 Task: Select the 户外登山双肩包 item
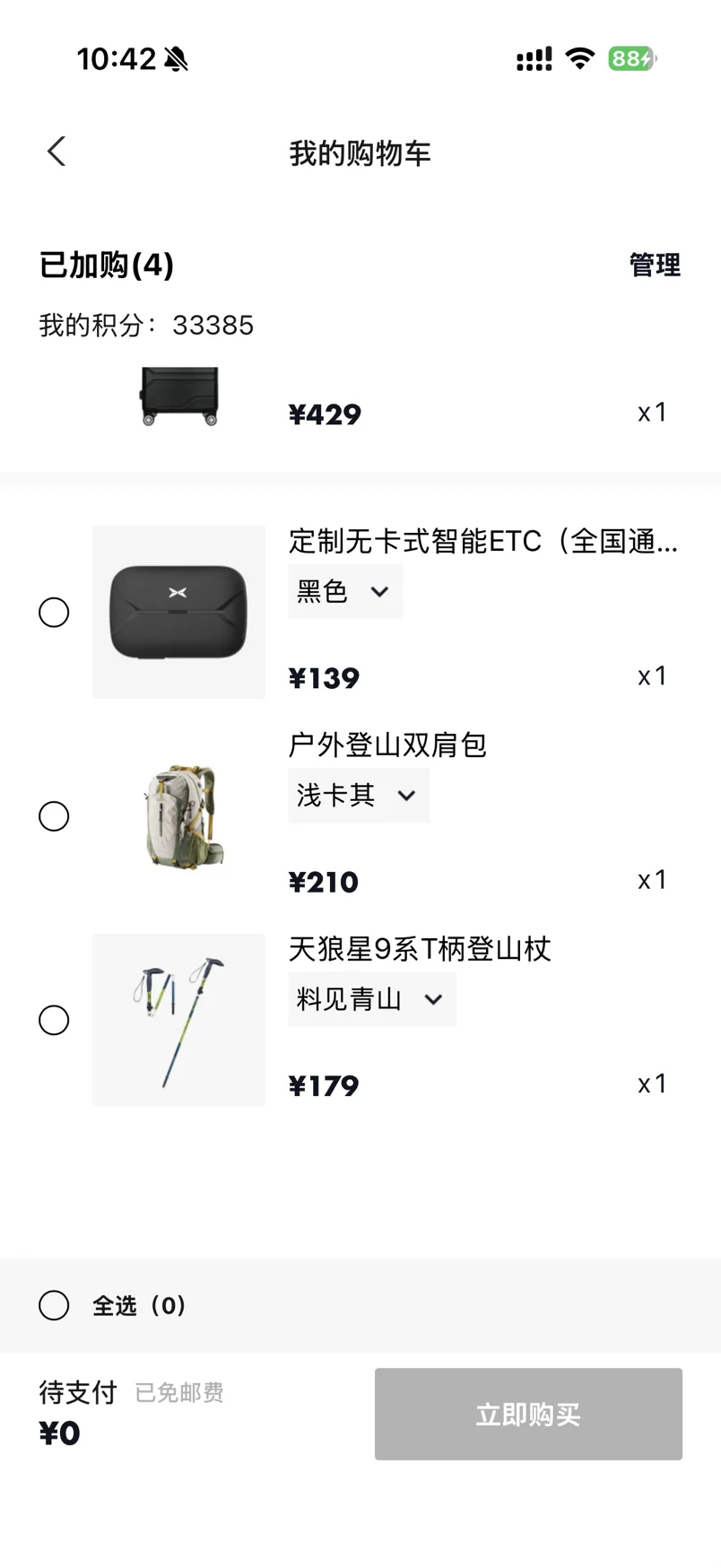click(x=54, y=816)
